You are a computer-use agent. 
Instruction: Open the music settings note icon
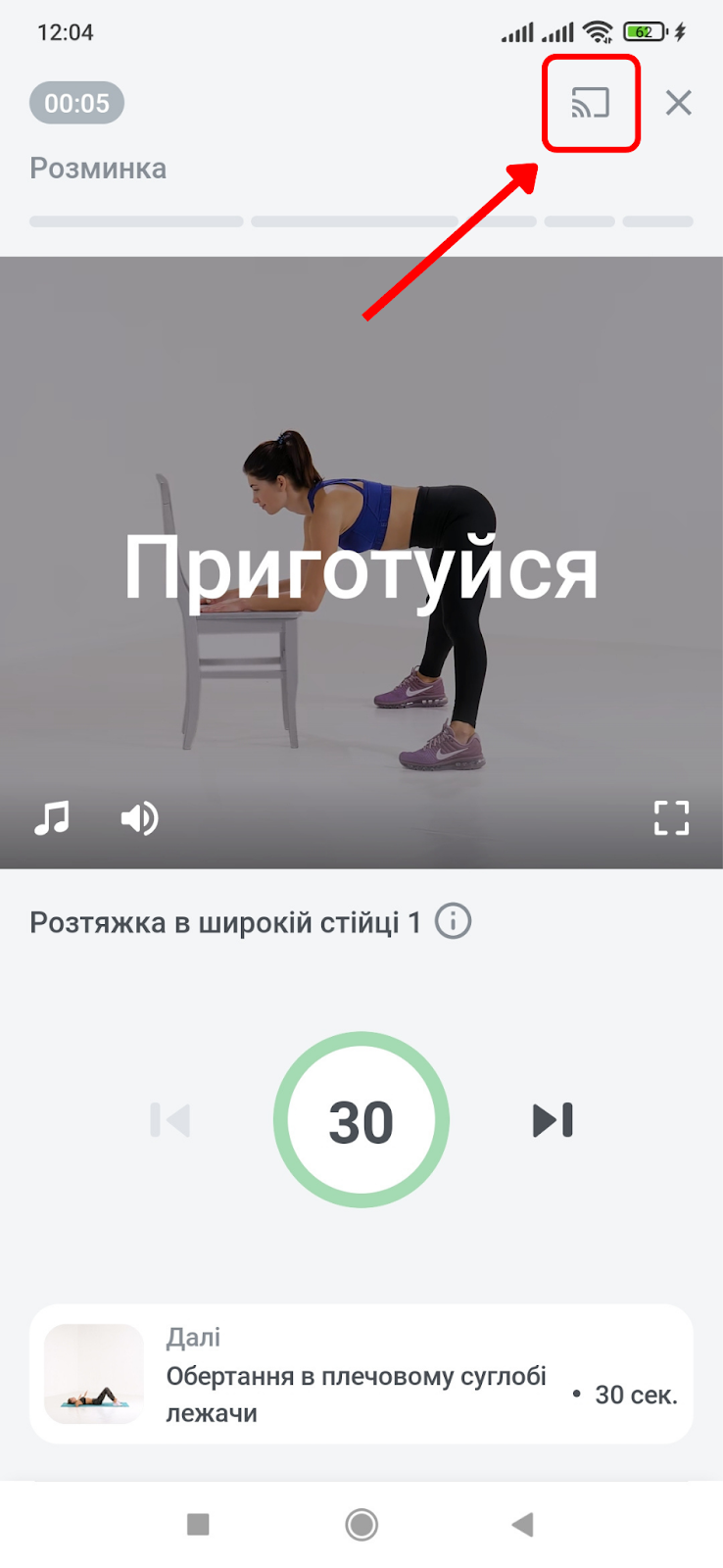coord(52,817)
